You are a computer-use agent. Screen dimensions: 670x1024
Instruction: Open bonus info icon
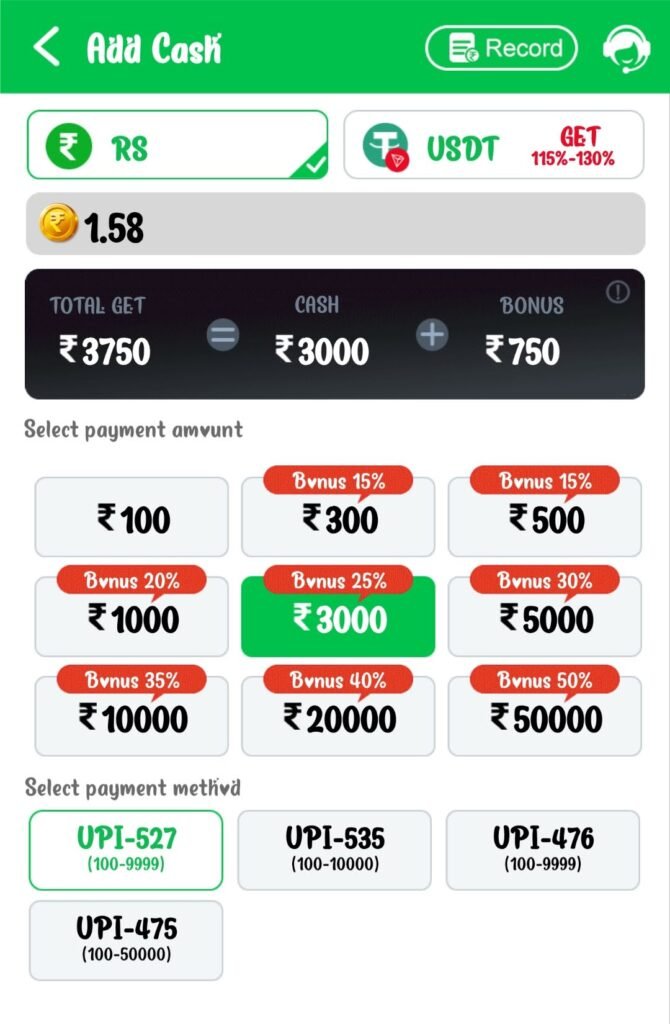pos(618,293)
